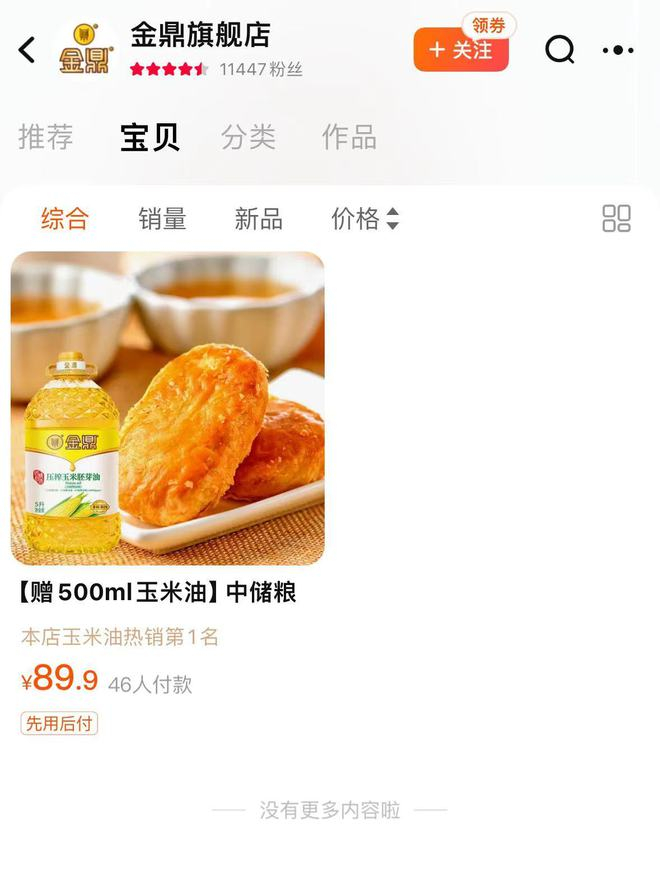Go back using the top arrow

tap(27, 50)
